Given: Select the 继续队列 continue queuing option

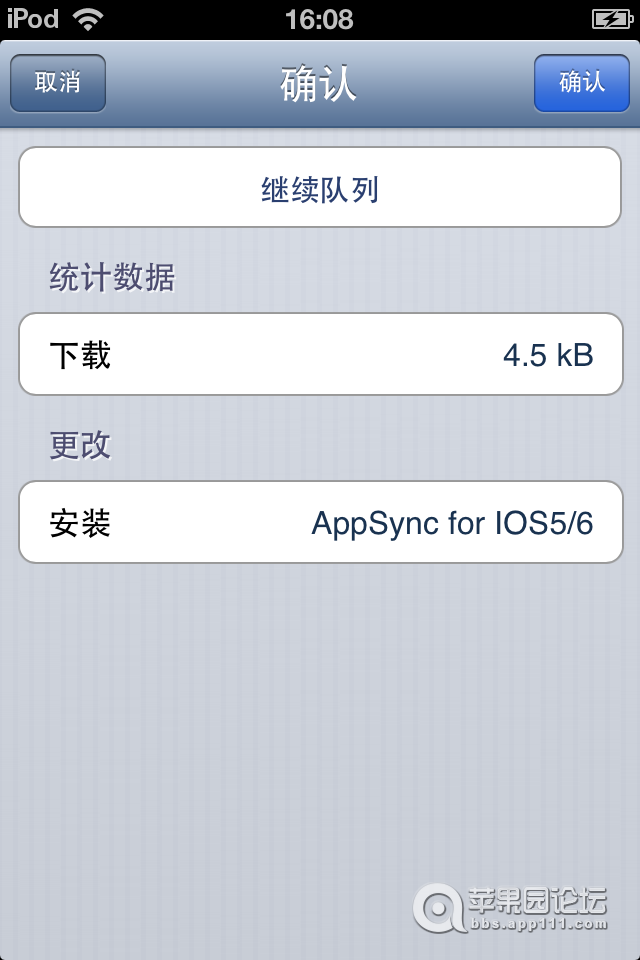Looking at the screenshot, I should 320,188.
